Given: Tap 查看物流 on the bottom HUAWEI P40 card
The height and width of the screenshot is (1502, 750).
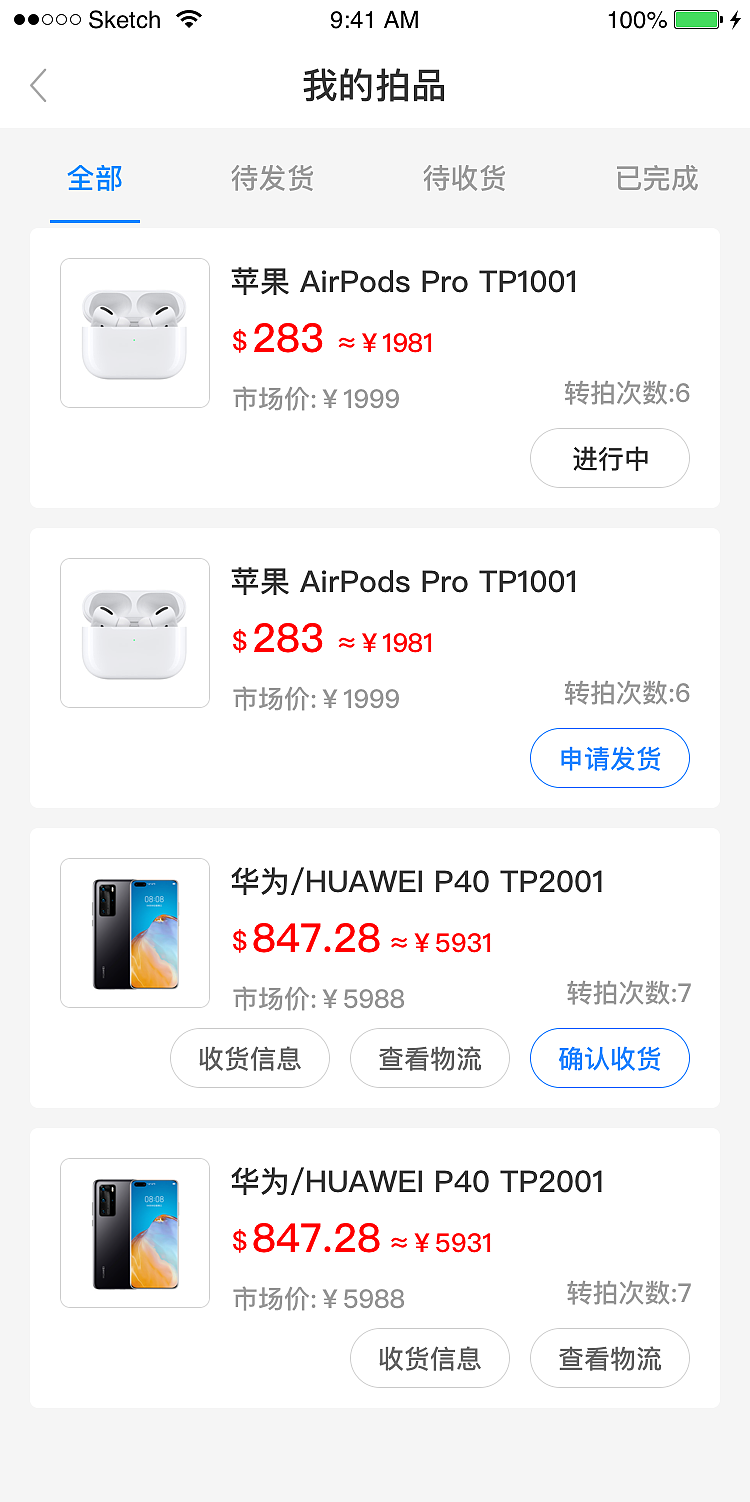Looking at the screenshot, I should [609, 1358].
